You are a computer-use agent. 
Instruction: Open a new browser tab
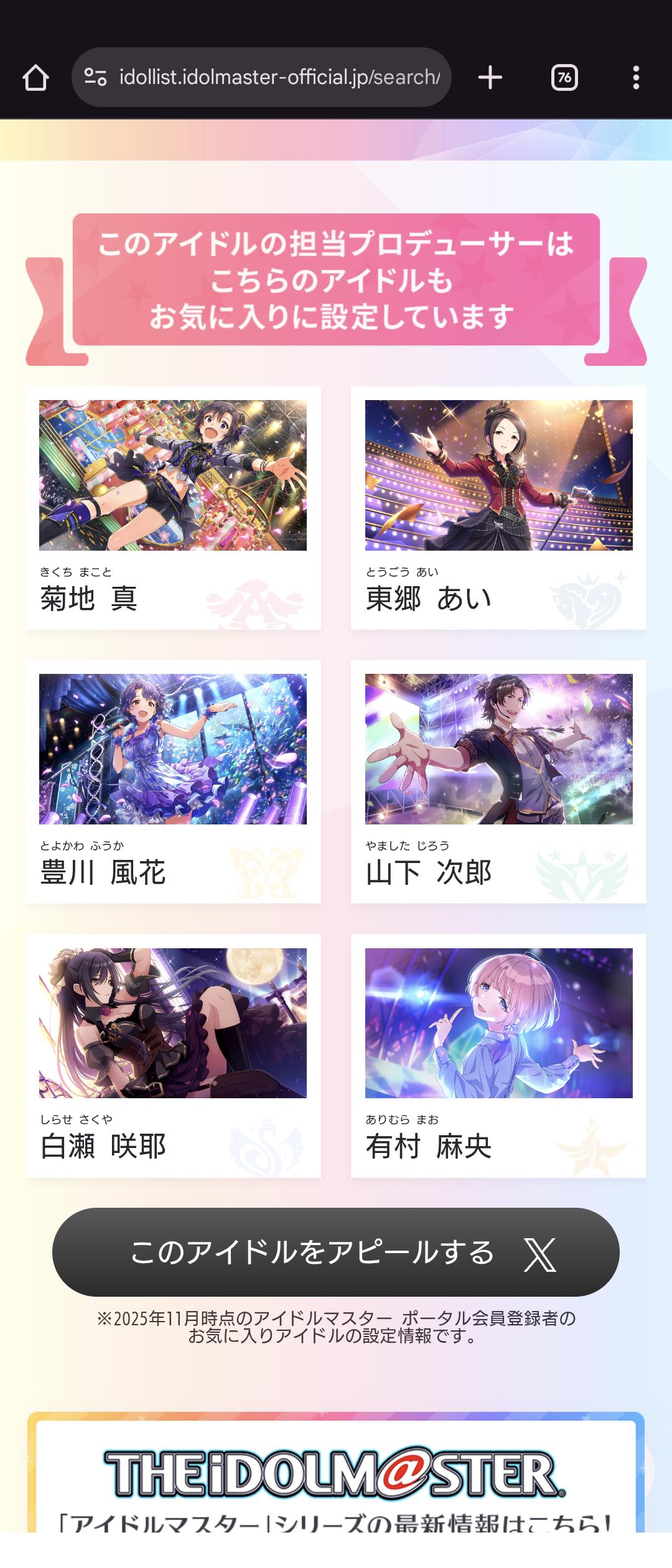point(490,77)
